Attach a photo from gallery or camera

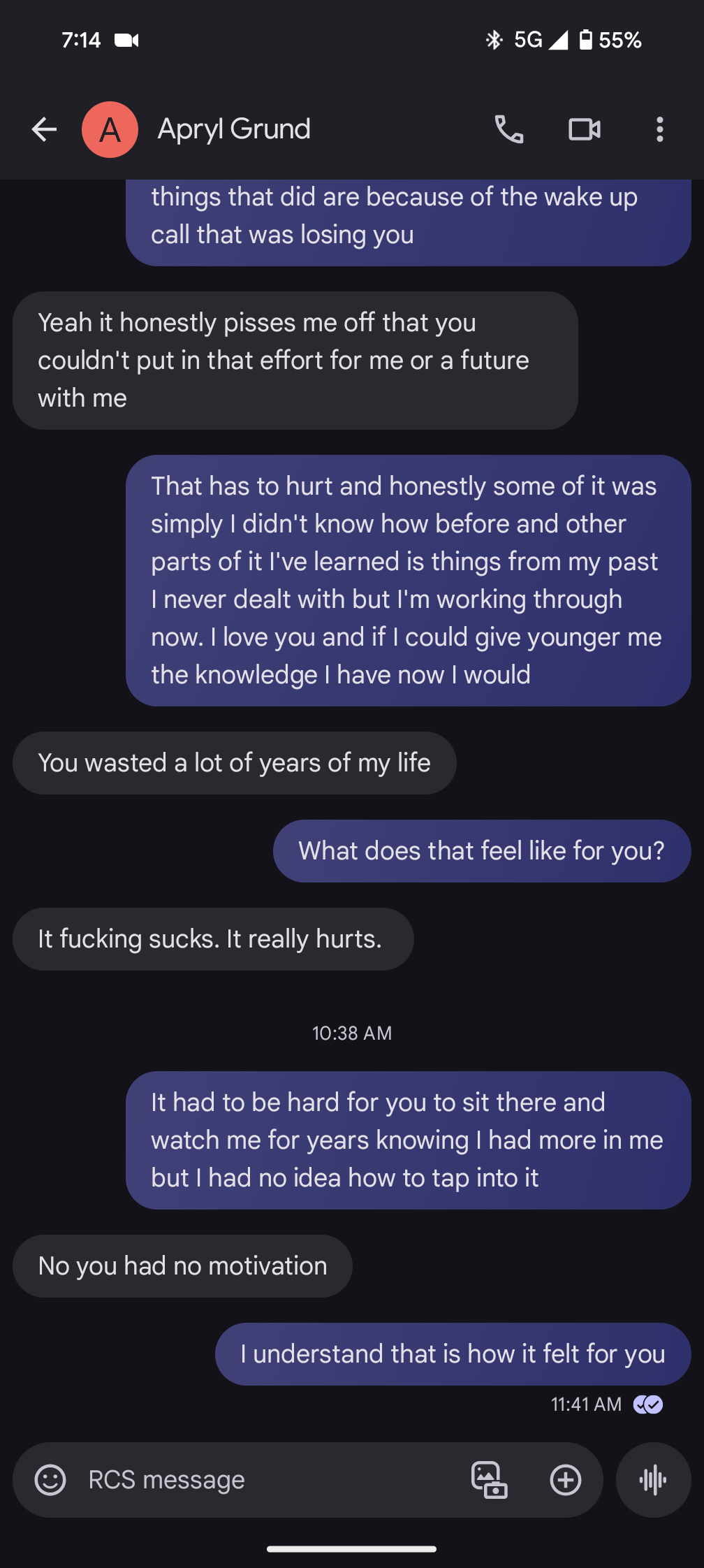(x=489, y=1479)
